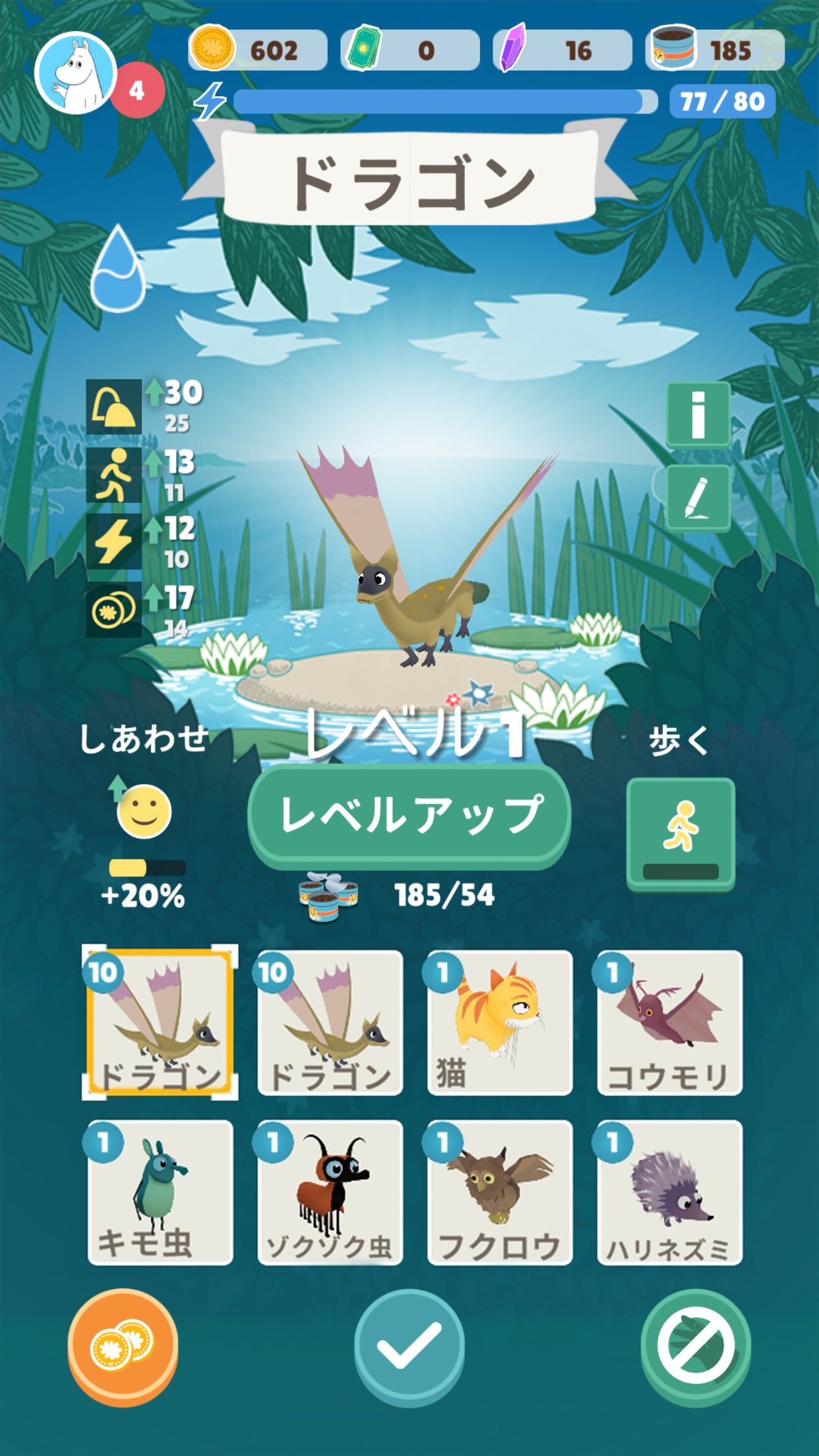Tap the 歩く walk button
This screenshot has height=1456, width=819.
tap(681, 834)
